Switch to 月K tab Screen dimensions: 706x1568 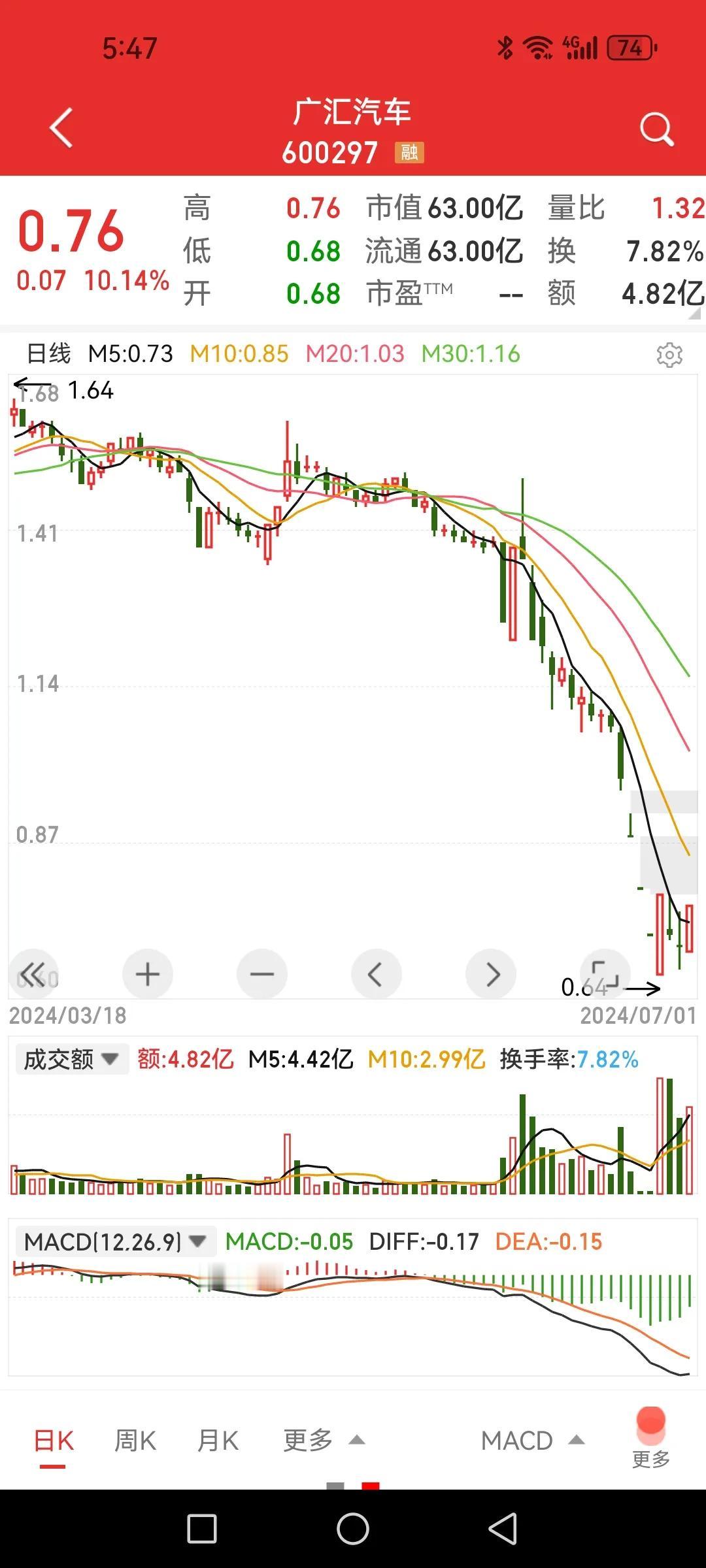click(x=218, y=1441)
